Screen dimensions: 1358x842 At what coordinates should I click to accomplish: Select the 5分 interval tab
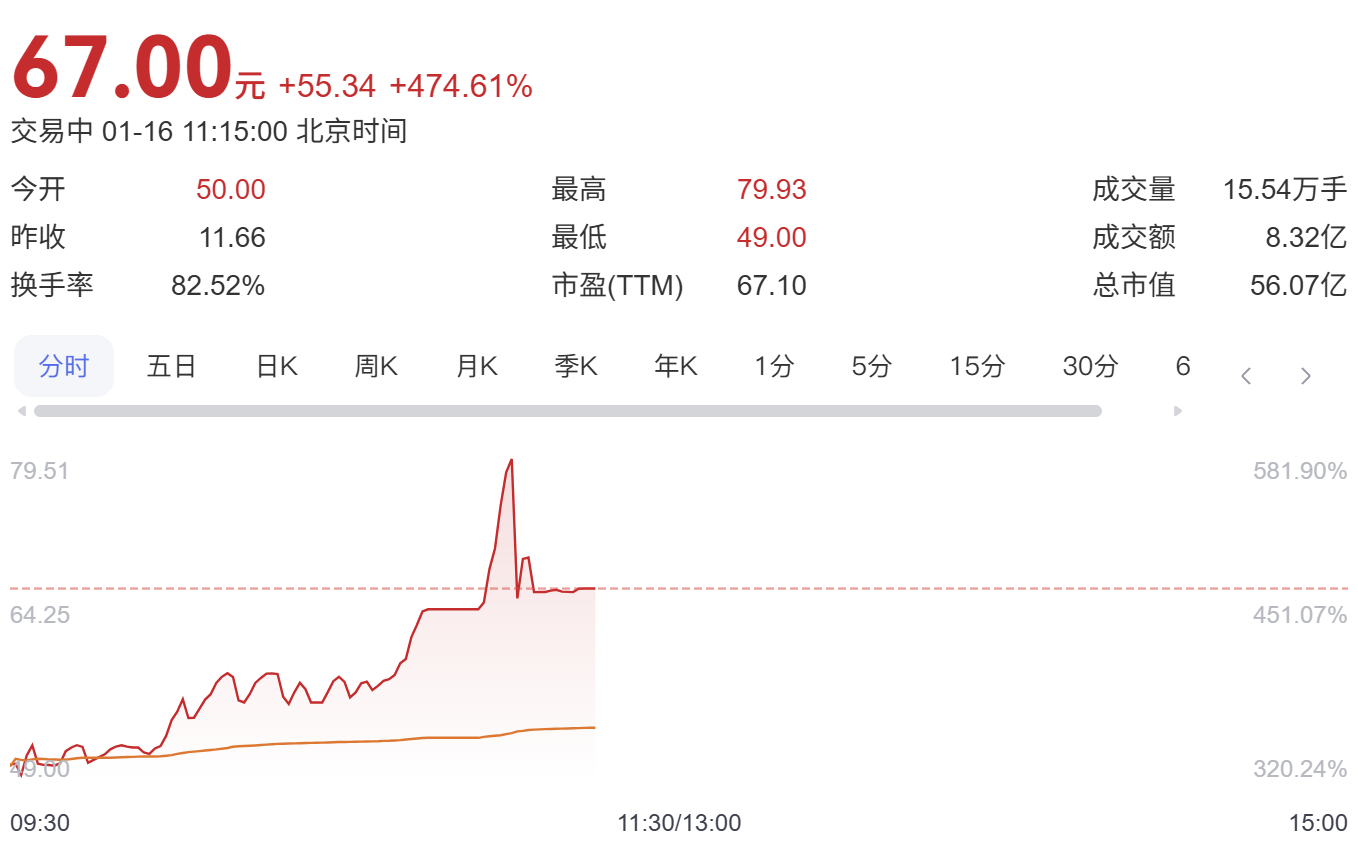pos(872,367)
